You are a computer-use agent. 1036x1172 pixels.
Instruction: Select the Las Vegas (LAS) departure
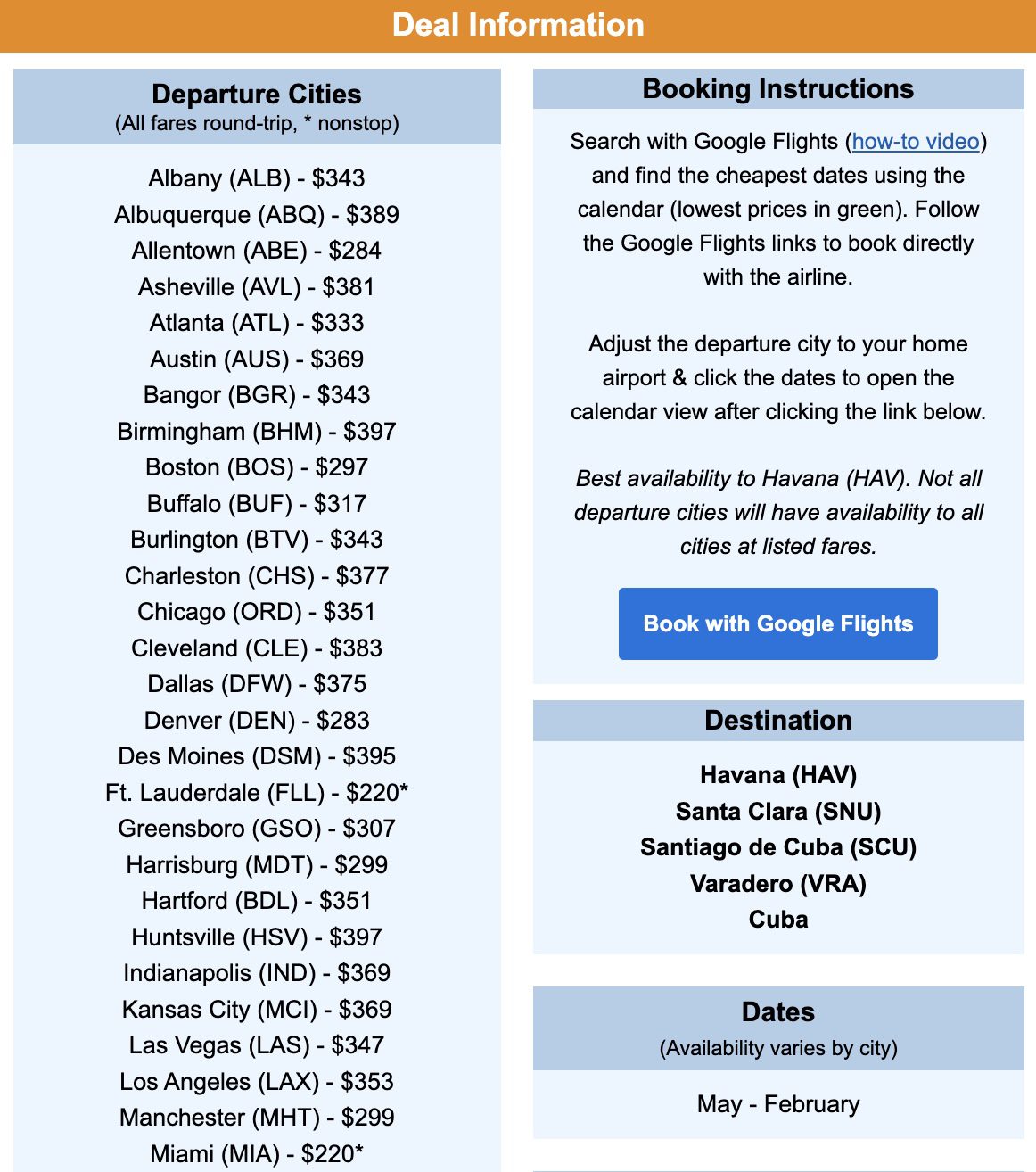pos(257,1044)
